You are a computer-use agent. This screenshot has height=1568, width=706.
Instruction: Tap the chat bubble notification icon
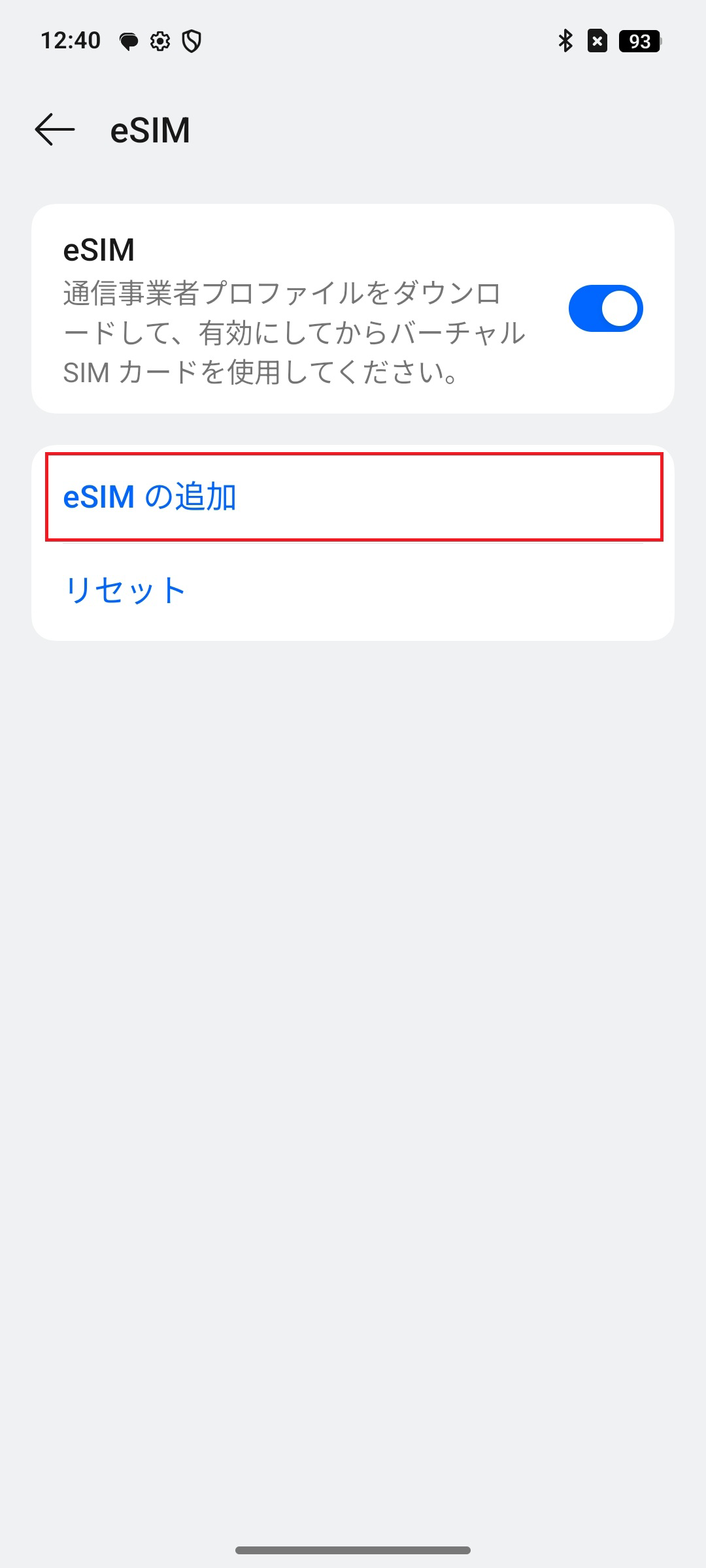pyautogui.click(x=128, y=41)
